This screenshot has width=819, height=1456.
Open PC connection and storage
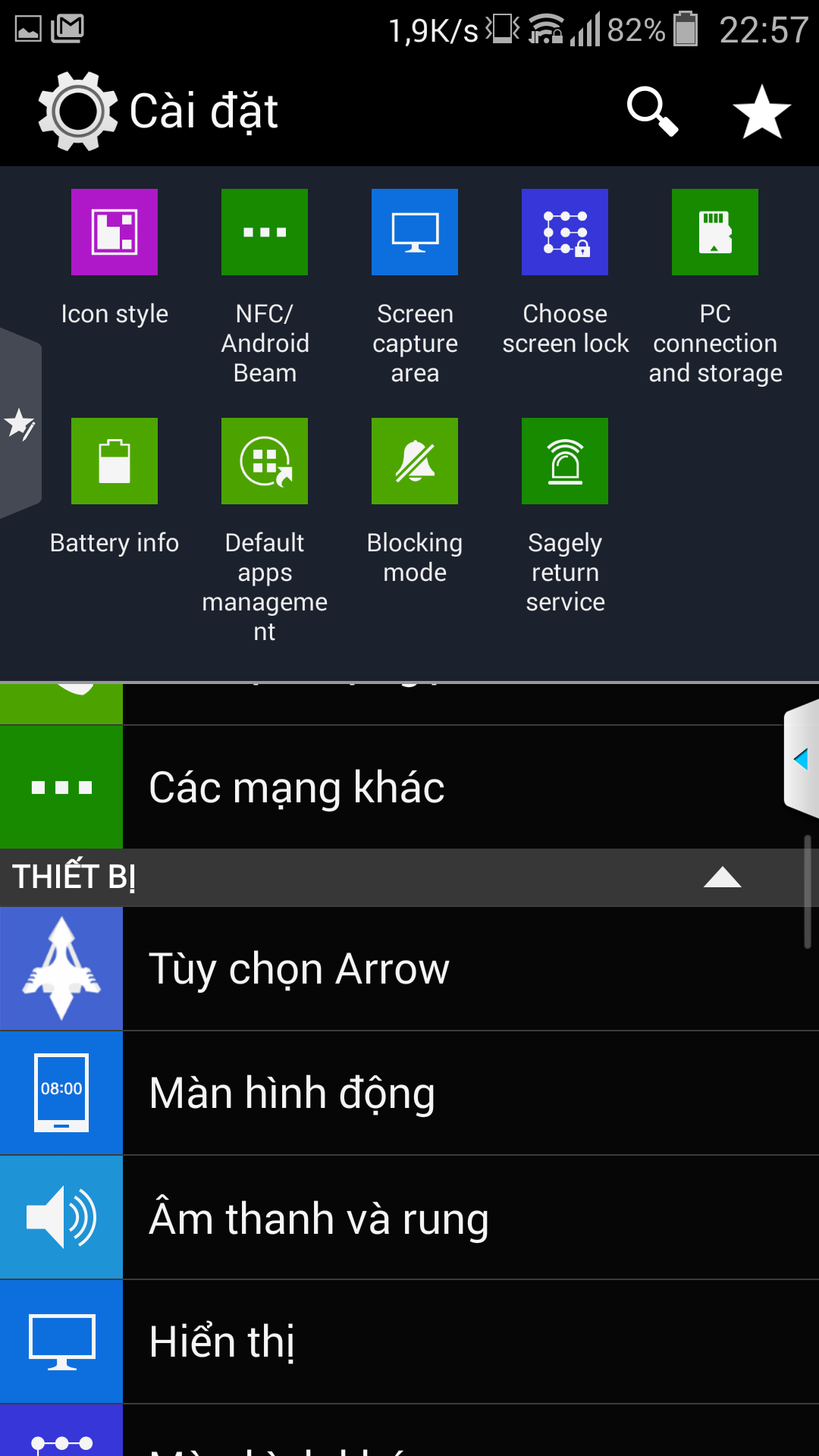715,287
